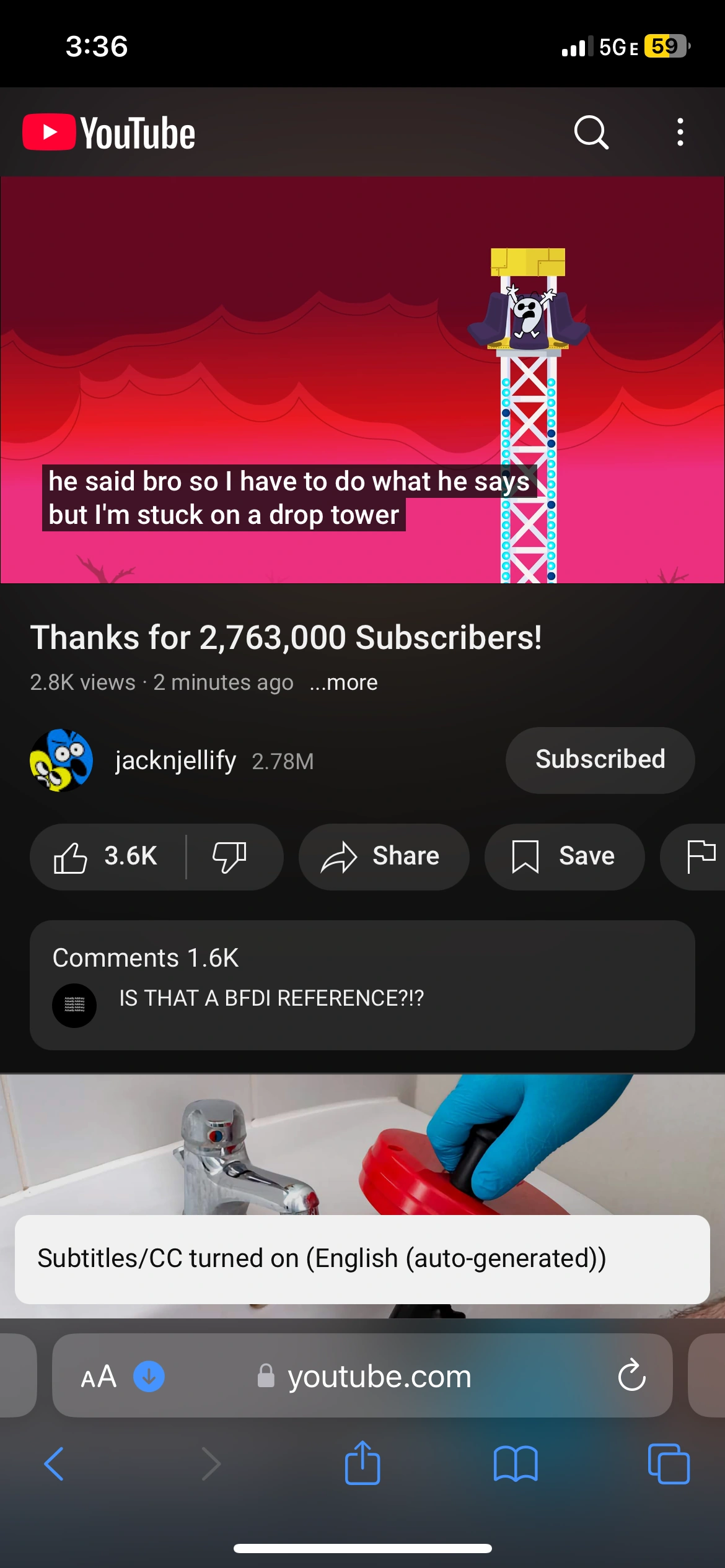The image size is (725, 1568).
Task: Open YouTube search
Action: pyautogui.click(x=591, y=133)
